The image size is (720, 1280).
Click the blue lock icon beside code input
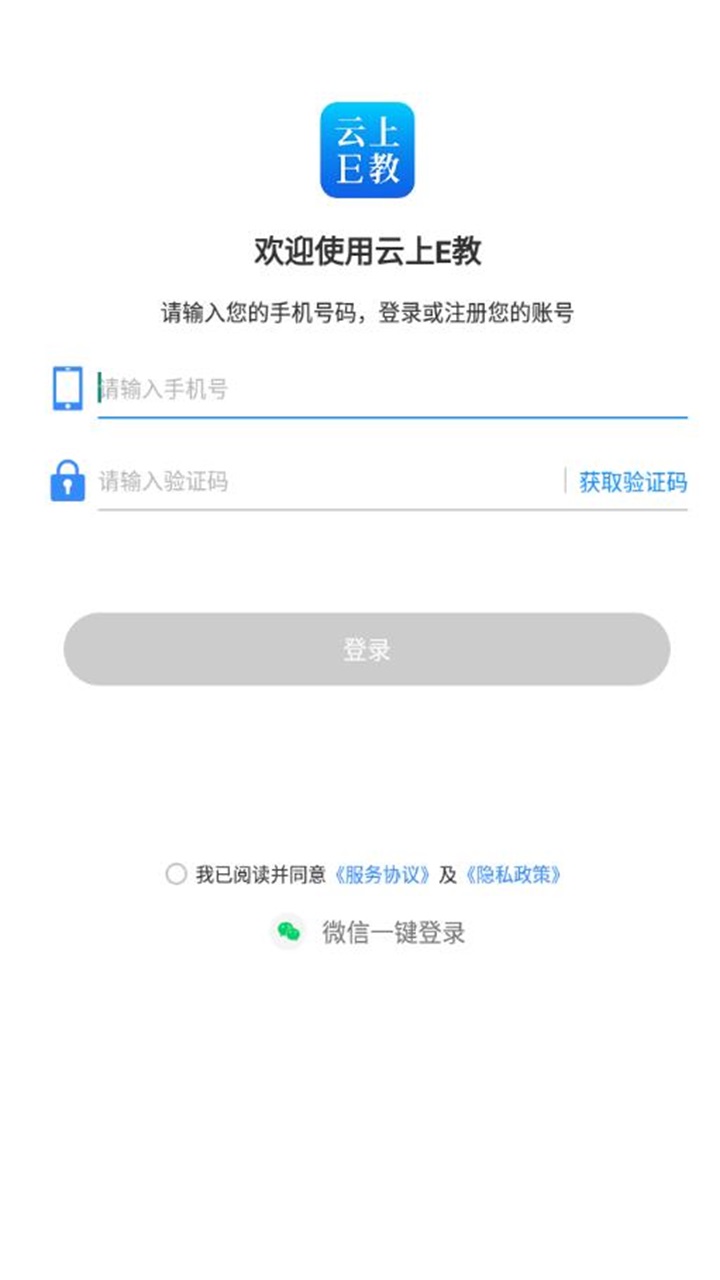tap(67, 481)
